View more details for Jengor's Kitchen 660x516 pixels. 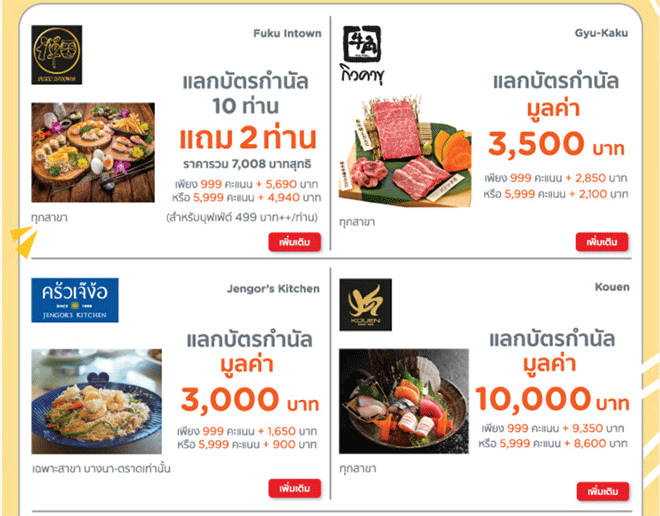coord(295,489)
